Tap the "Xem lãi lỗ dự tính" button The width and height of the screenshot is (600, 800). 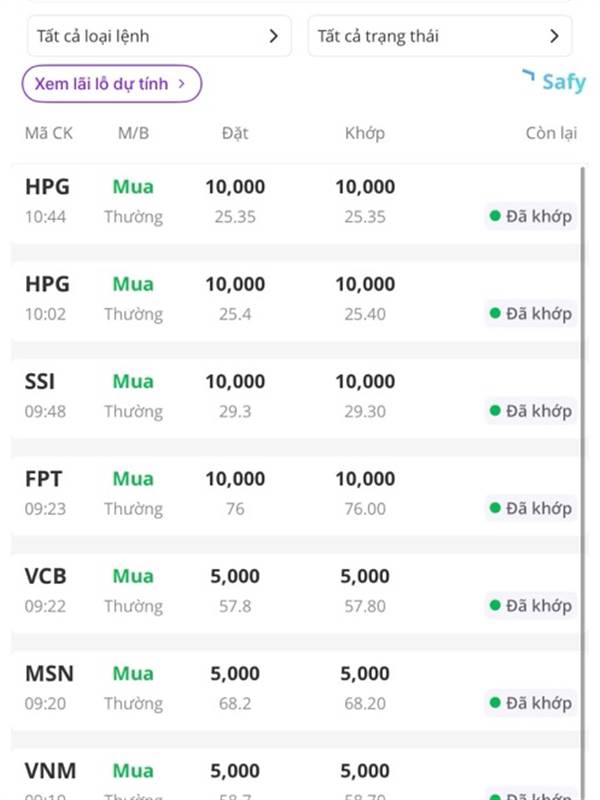112,84
